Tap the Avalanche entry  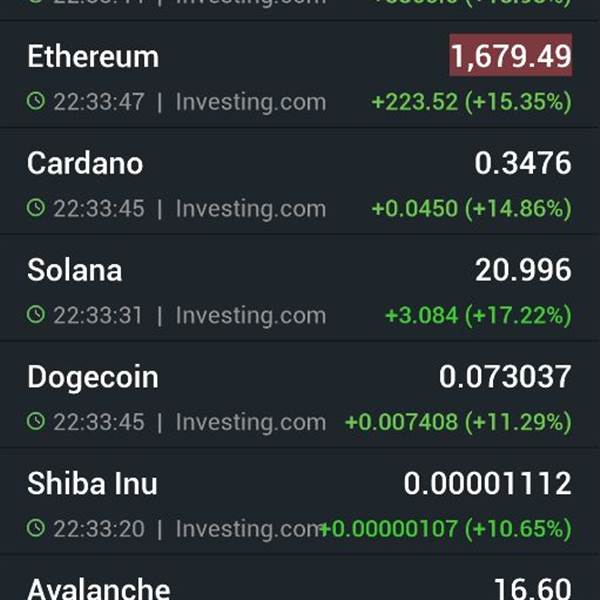300,577
